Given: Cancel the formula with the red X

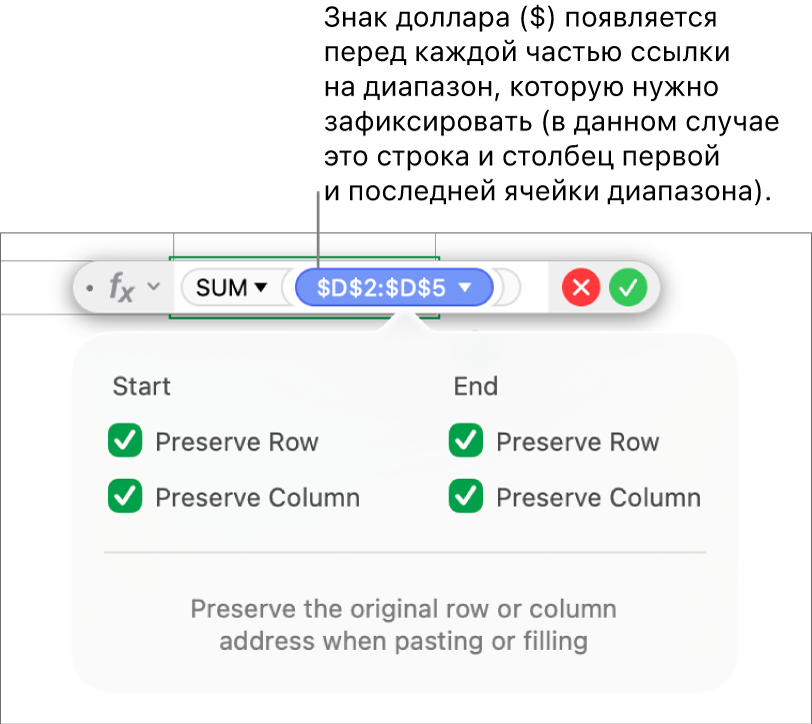Looking at the screenshot, I should (x=580, y=288).
